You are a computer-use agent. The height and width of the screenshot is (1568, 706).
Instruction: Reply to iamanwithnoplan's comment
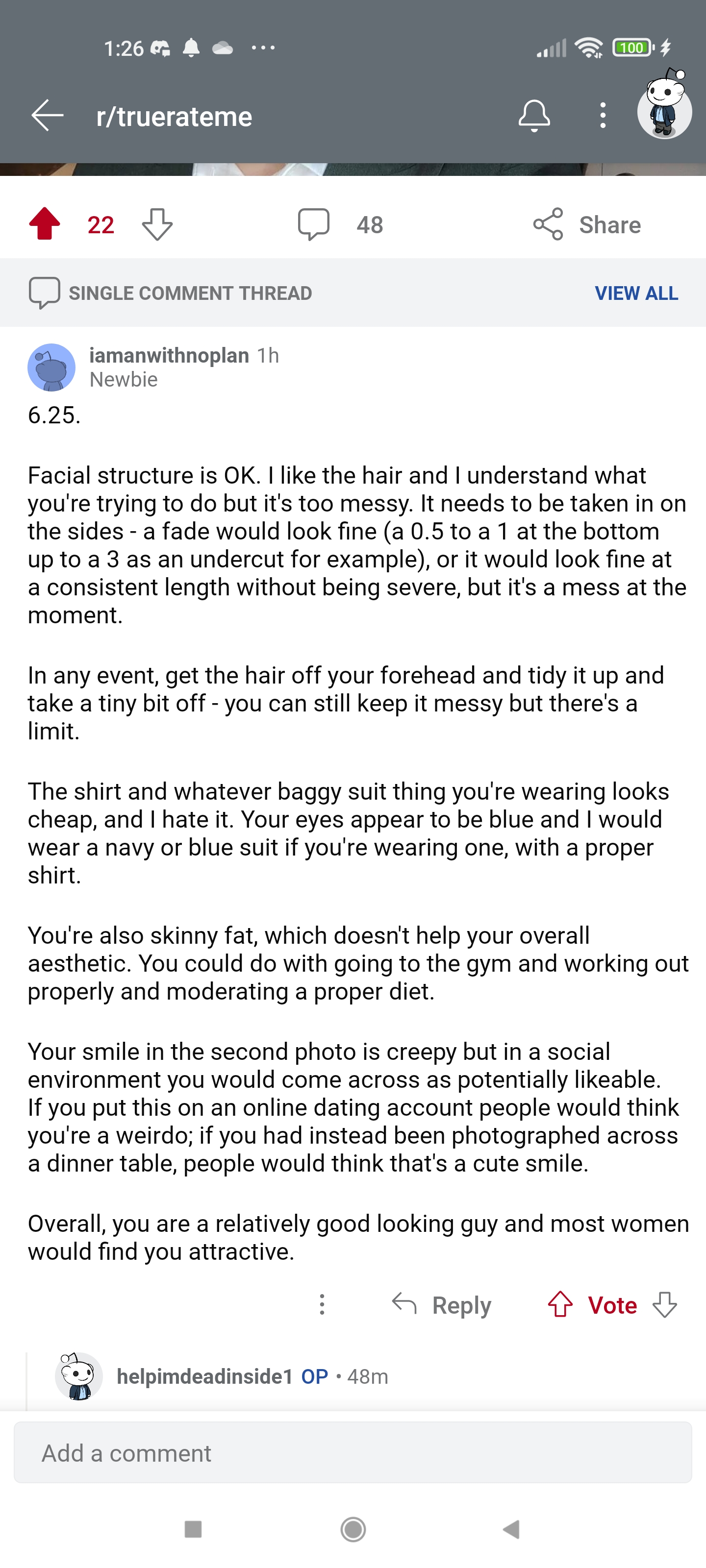coord(442,1305)
